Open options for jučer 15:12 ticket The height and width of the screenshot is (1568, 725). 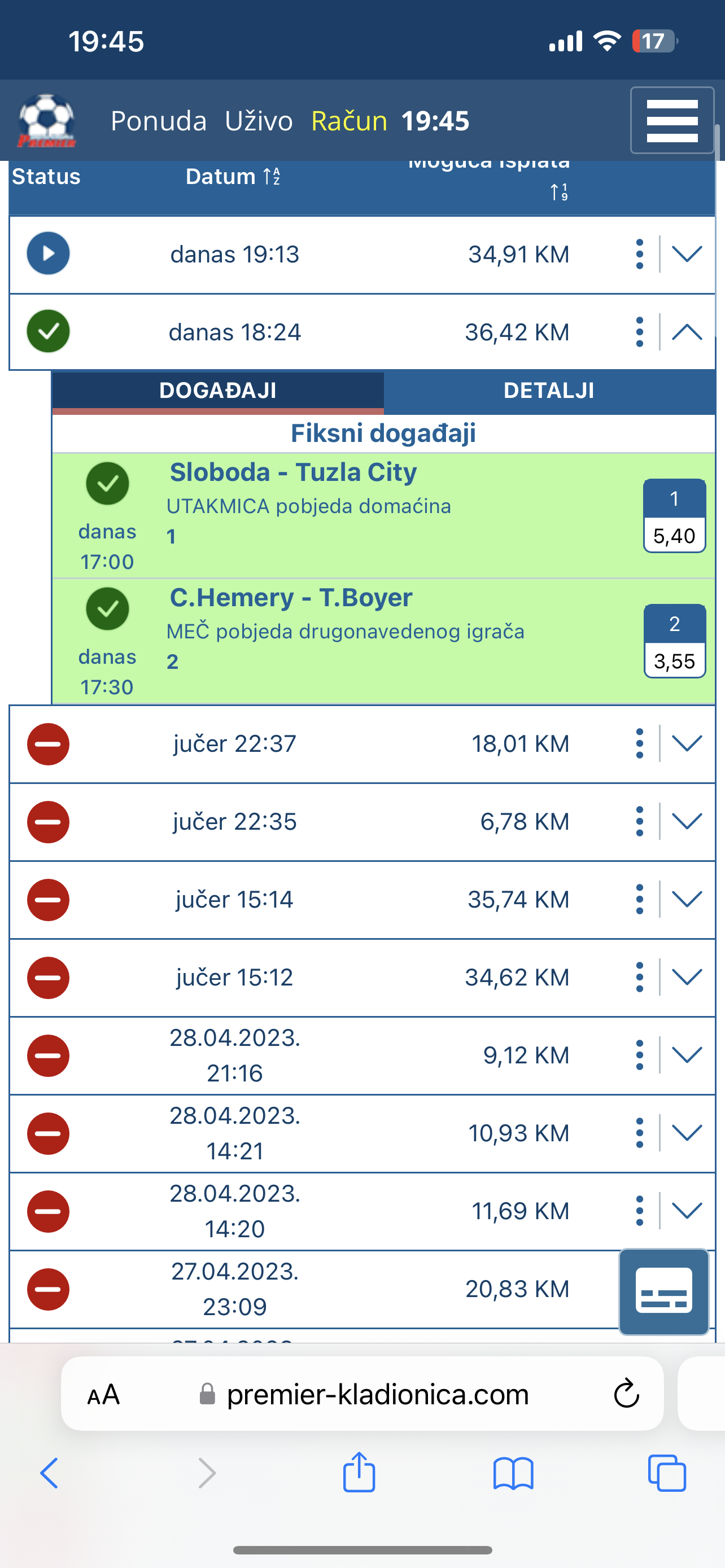(x=639, y=978)
